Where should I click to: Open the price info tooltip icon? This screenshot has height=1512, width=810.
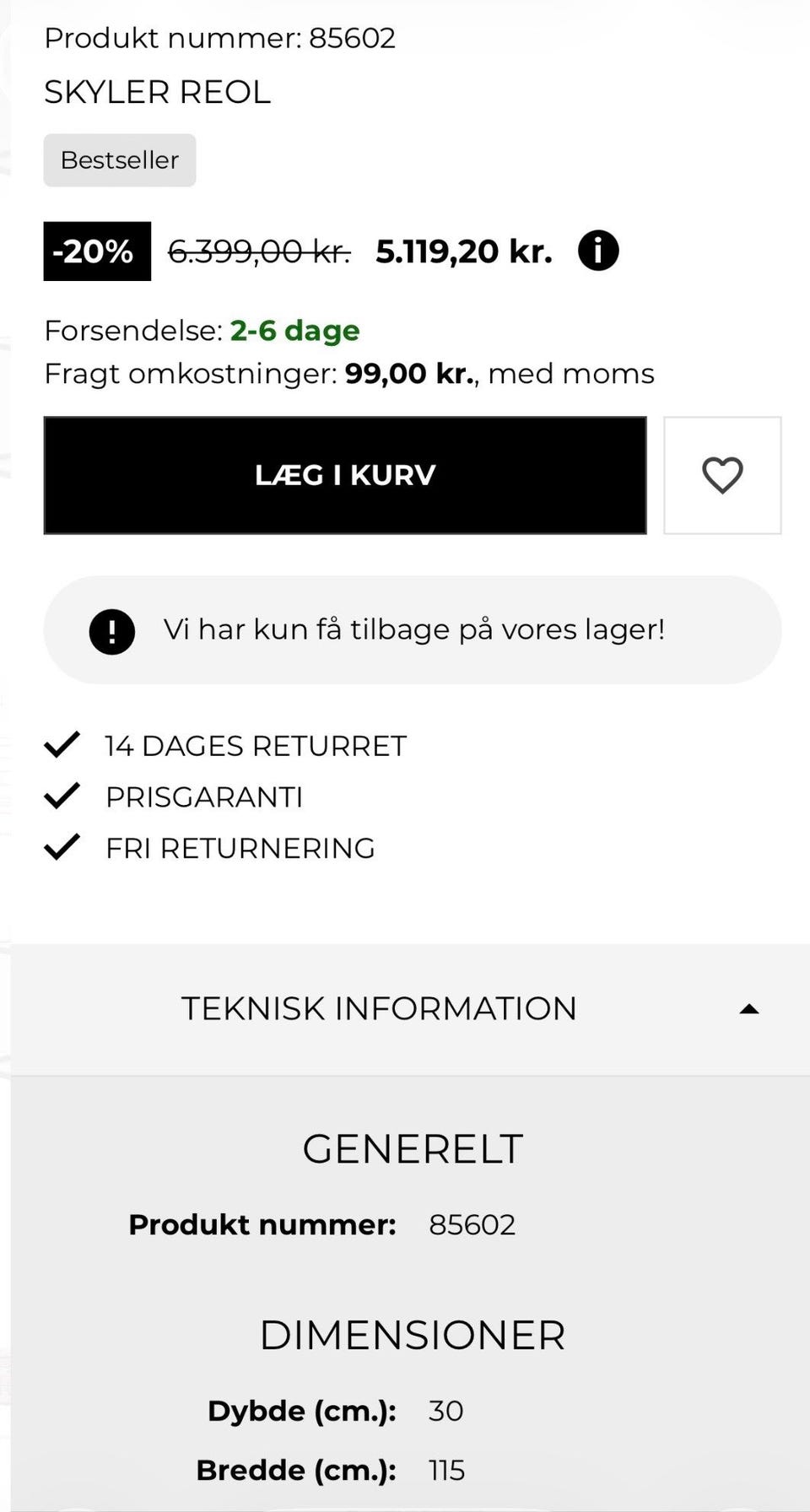pos(598,250)
